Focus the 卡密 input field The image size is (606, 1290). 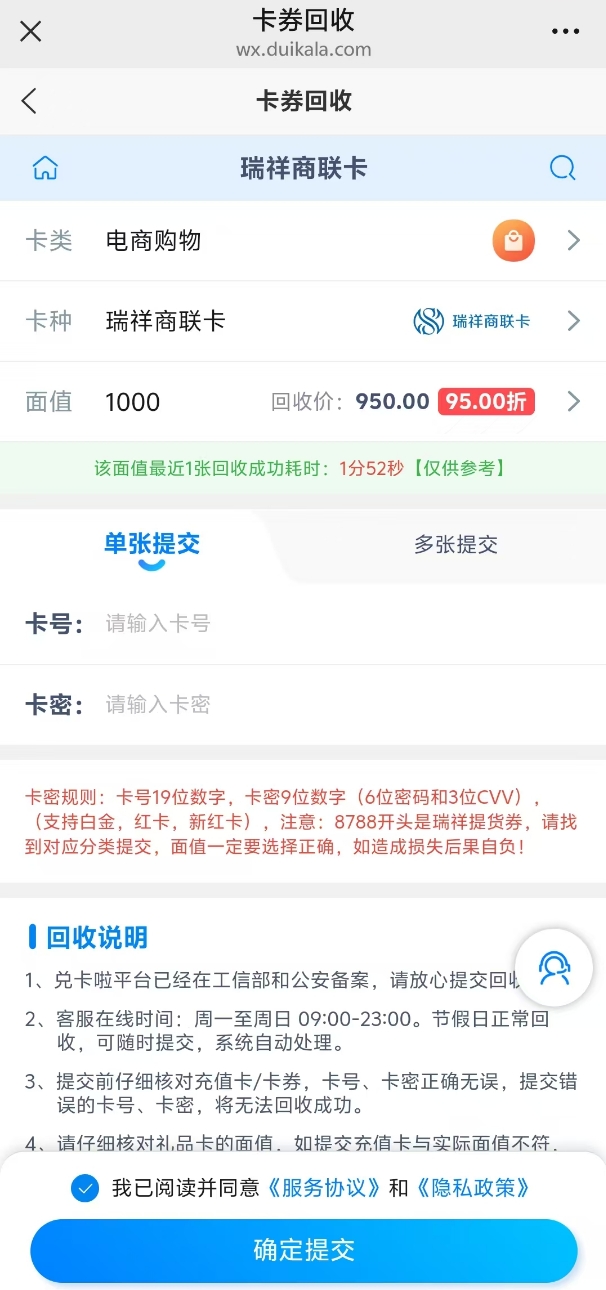340,705
